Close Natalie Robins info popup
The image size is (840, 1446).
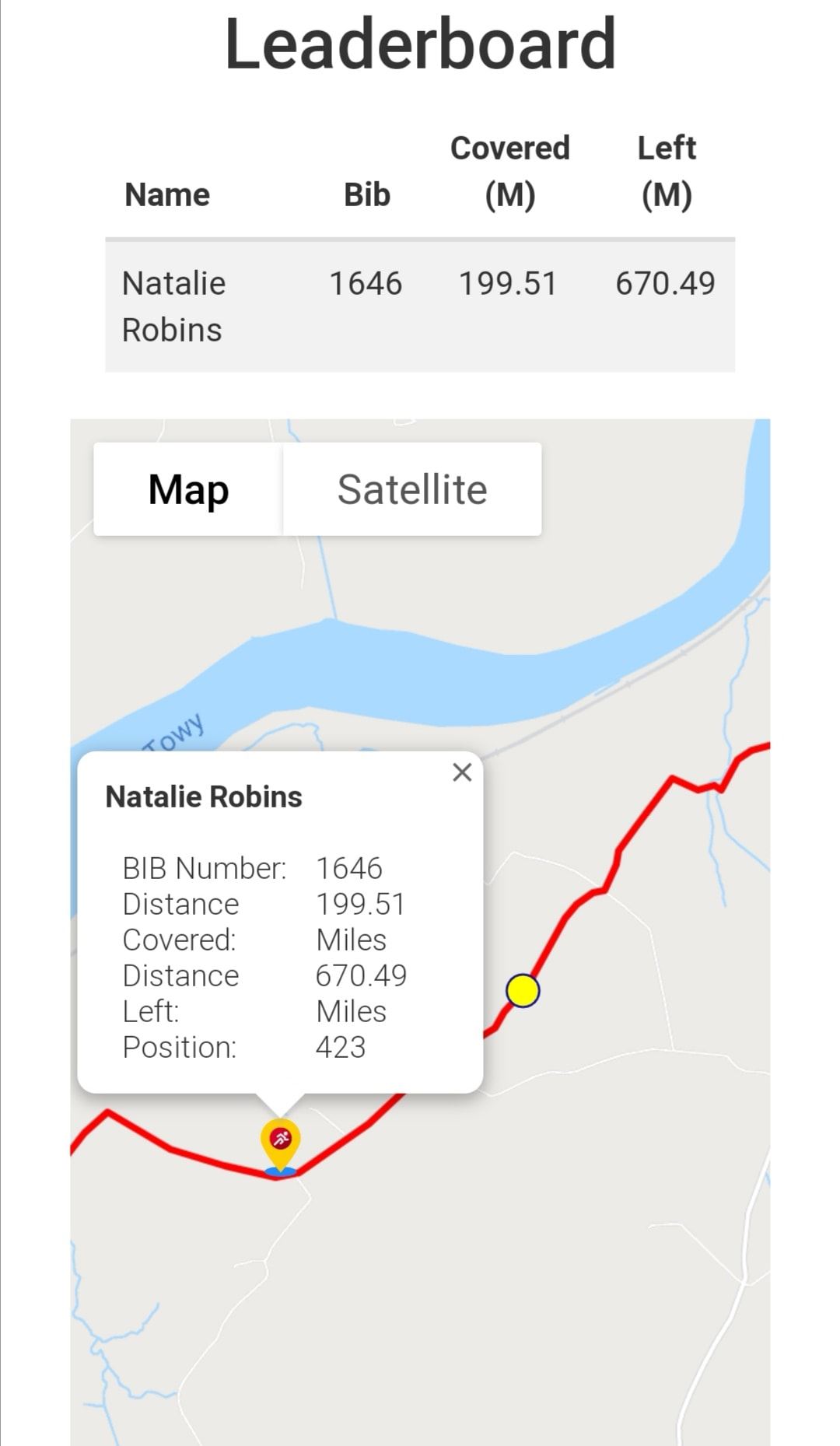pos(462,772)
